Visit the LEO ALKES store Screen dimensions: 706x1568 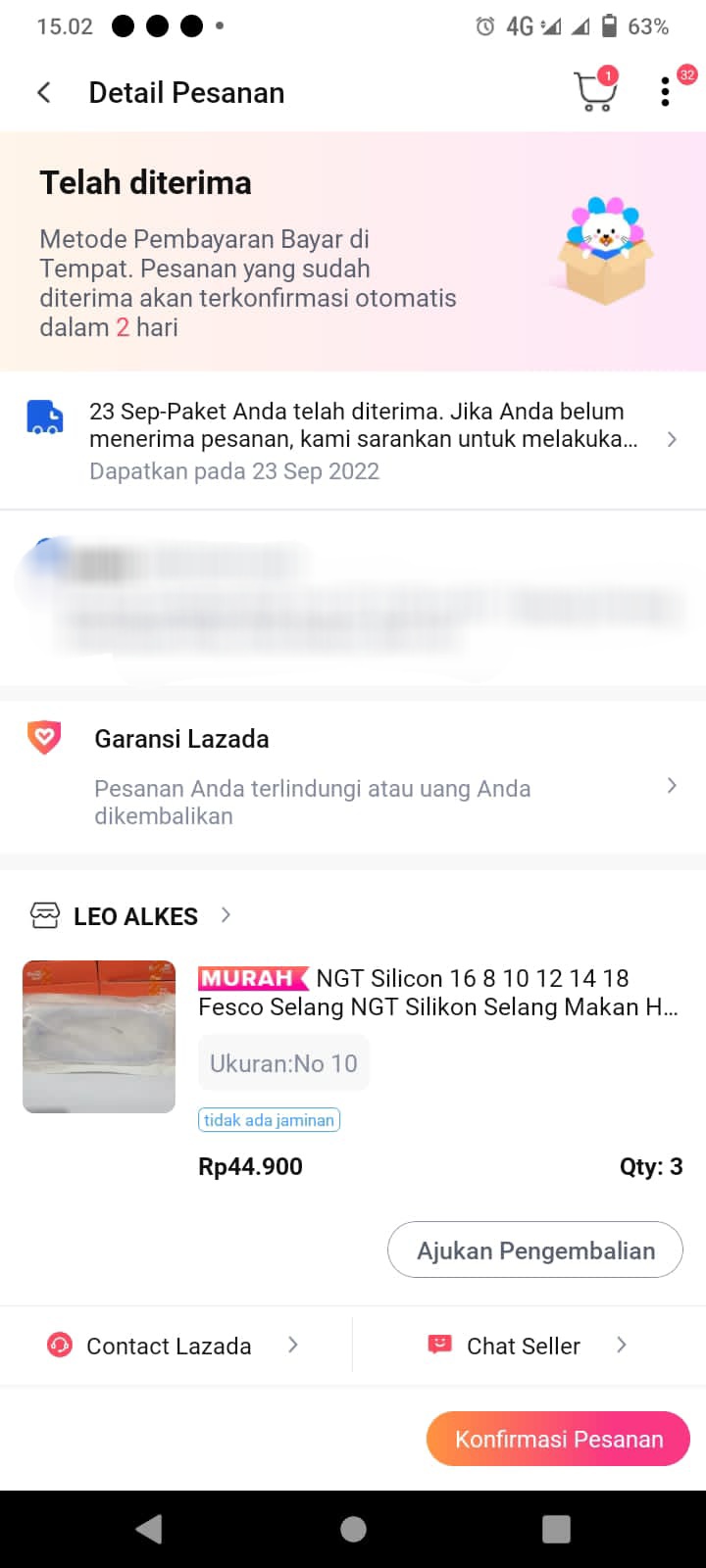135,916
